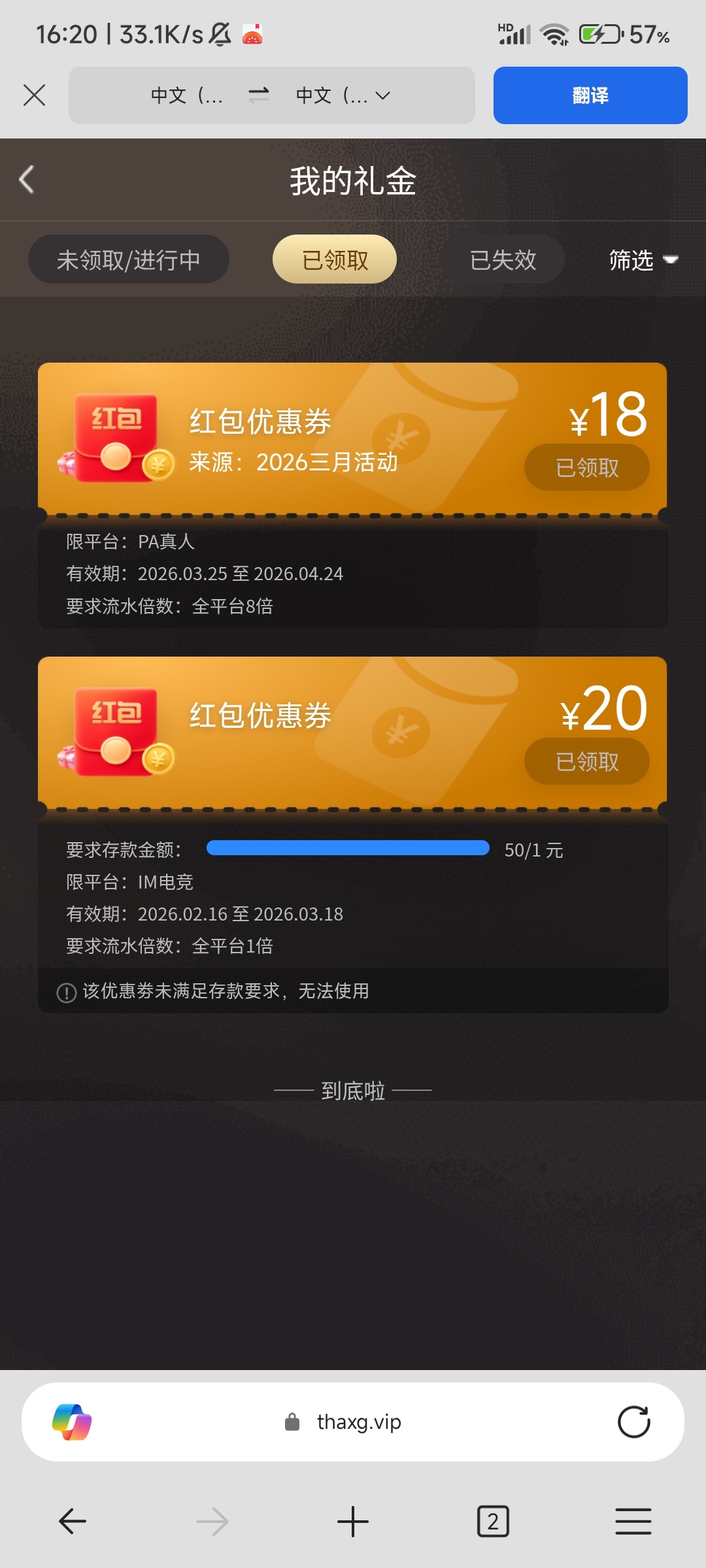Switch to the 已失效 tab
This screenshot has height=1568, width=706.
[x=503, y=260]
